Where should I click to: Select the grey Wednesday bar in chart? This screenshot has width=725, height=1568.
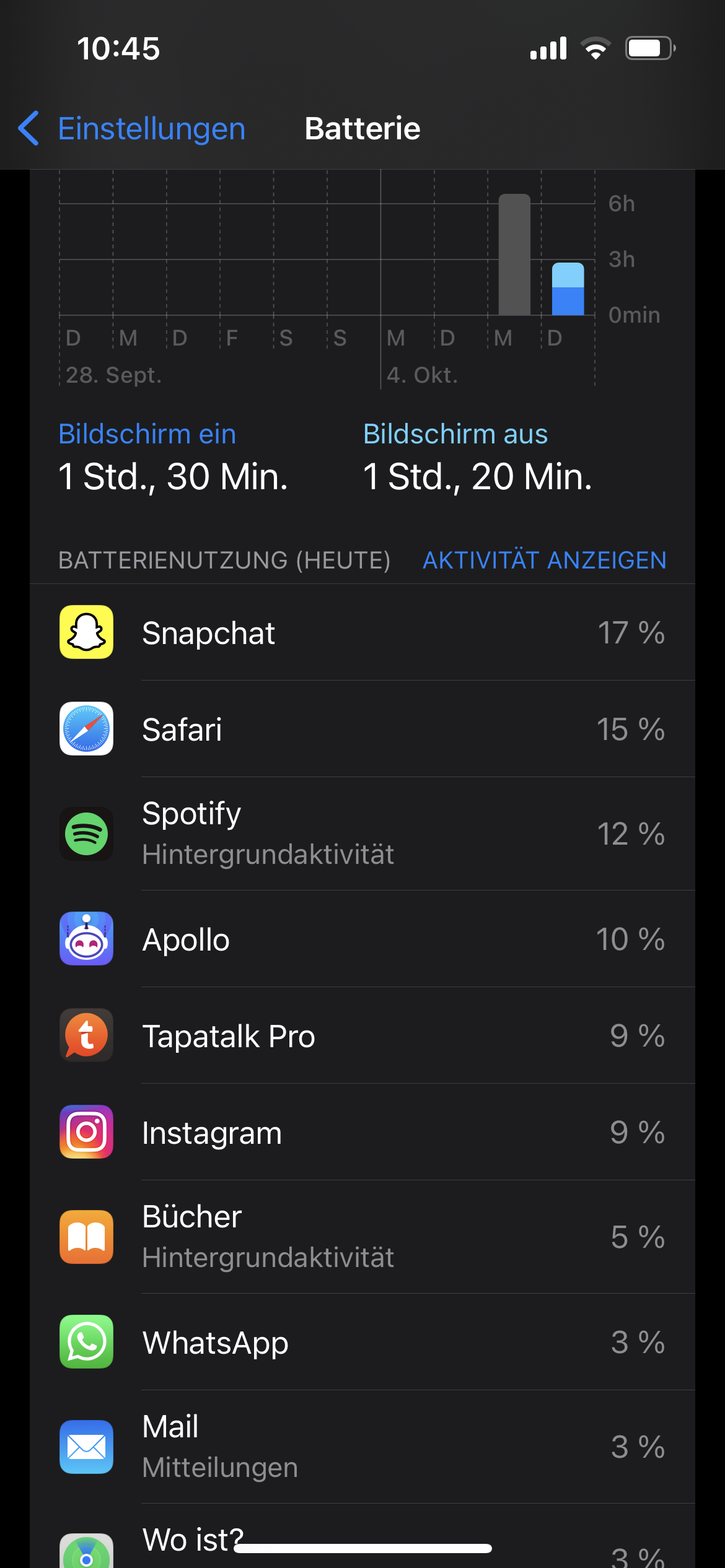[514, 255]
